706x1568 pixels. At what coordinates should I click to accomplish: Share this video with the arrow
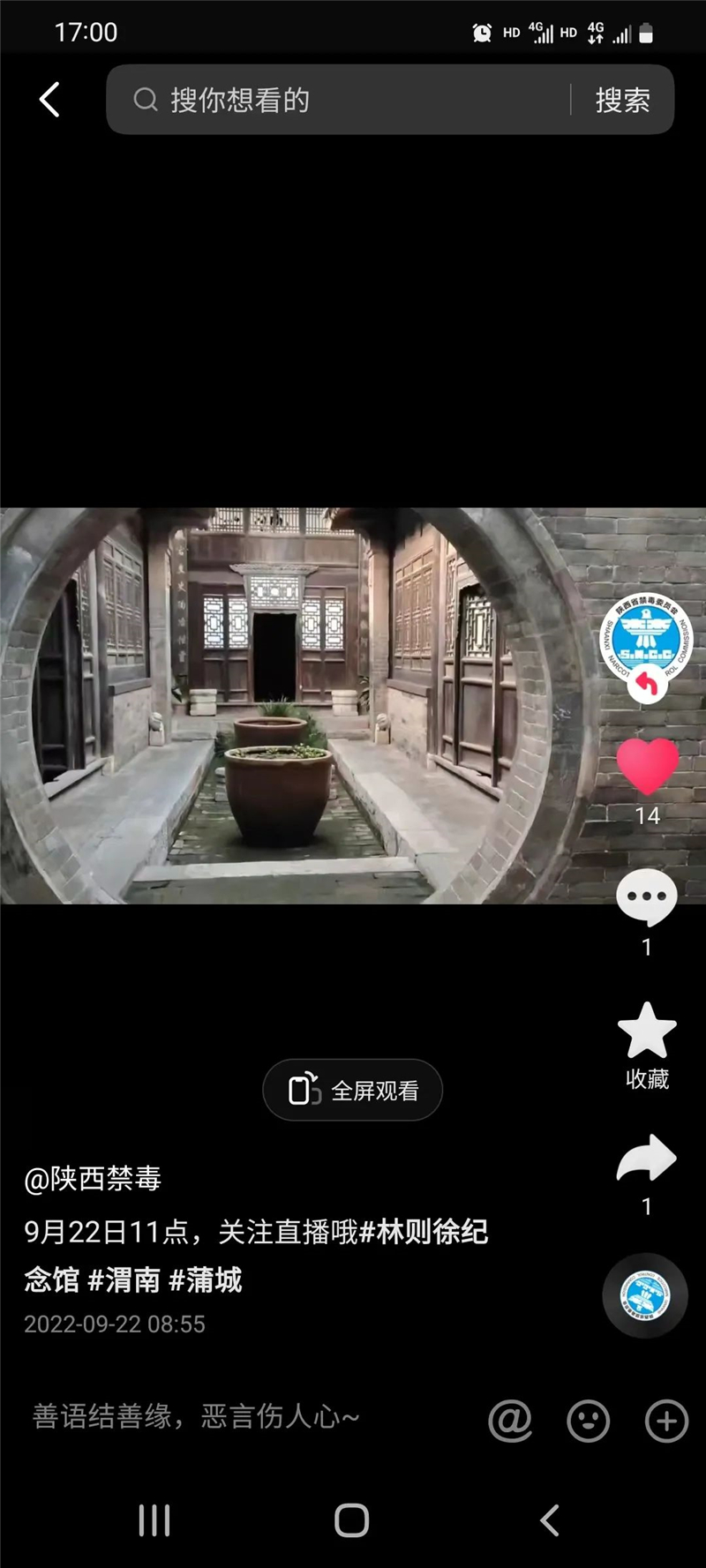point(647,1159)
